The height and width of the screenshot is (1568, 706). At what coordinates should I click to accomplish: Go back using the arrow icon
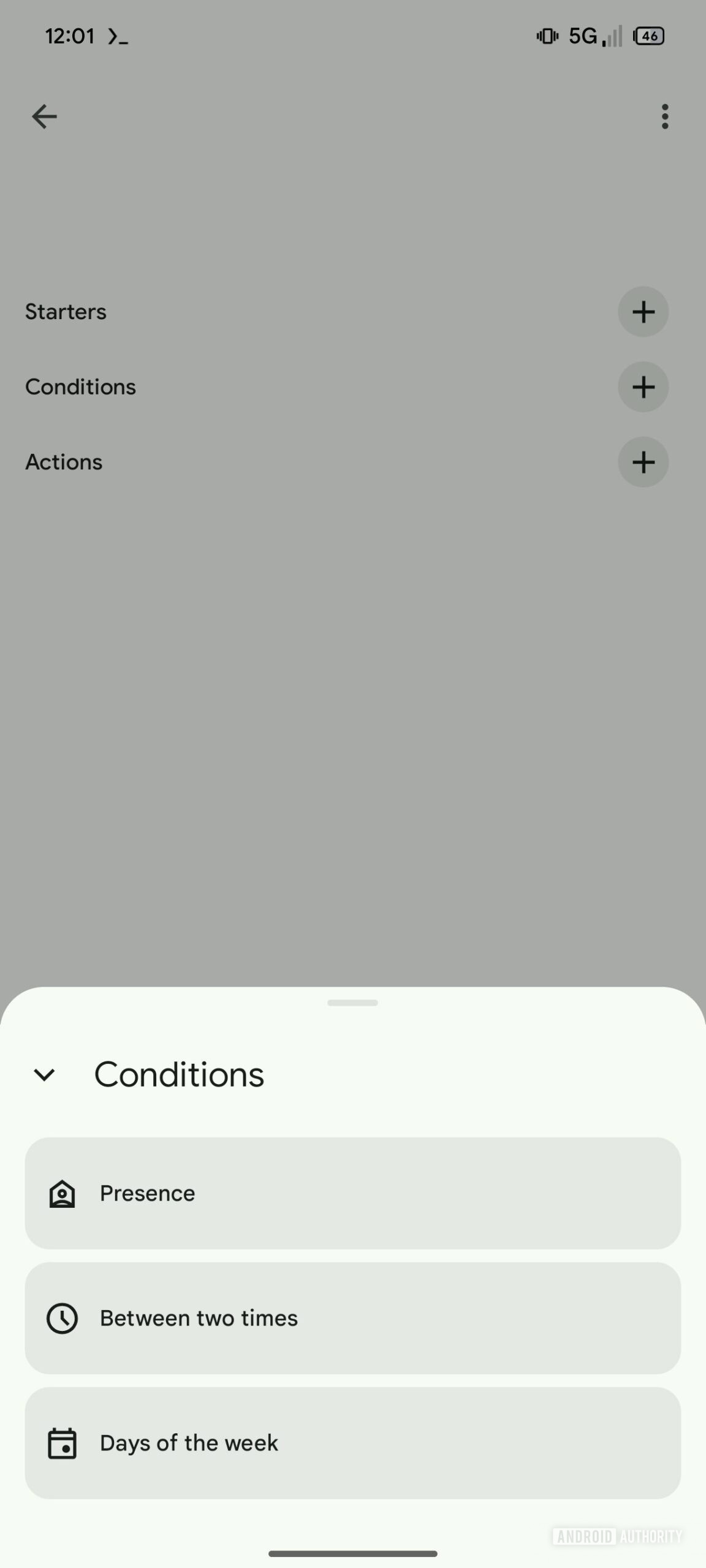44,116
